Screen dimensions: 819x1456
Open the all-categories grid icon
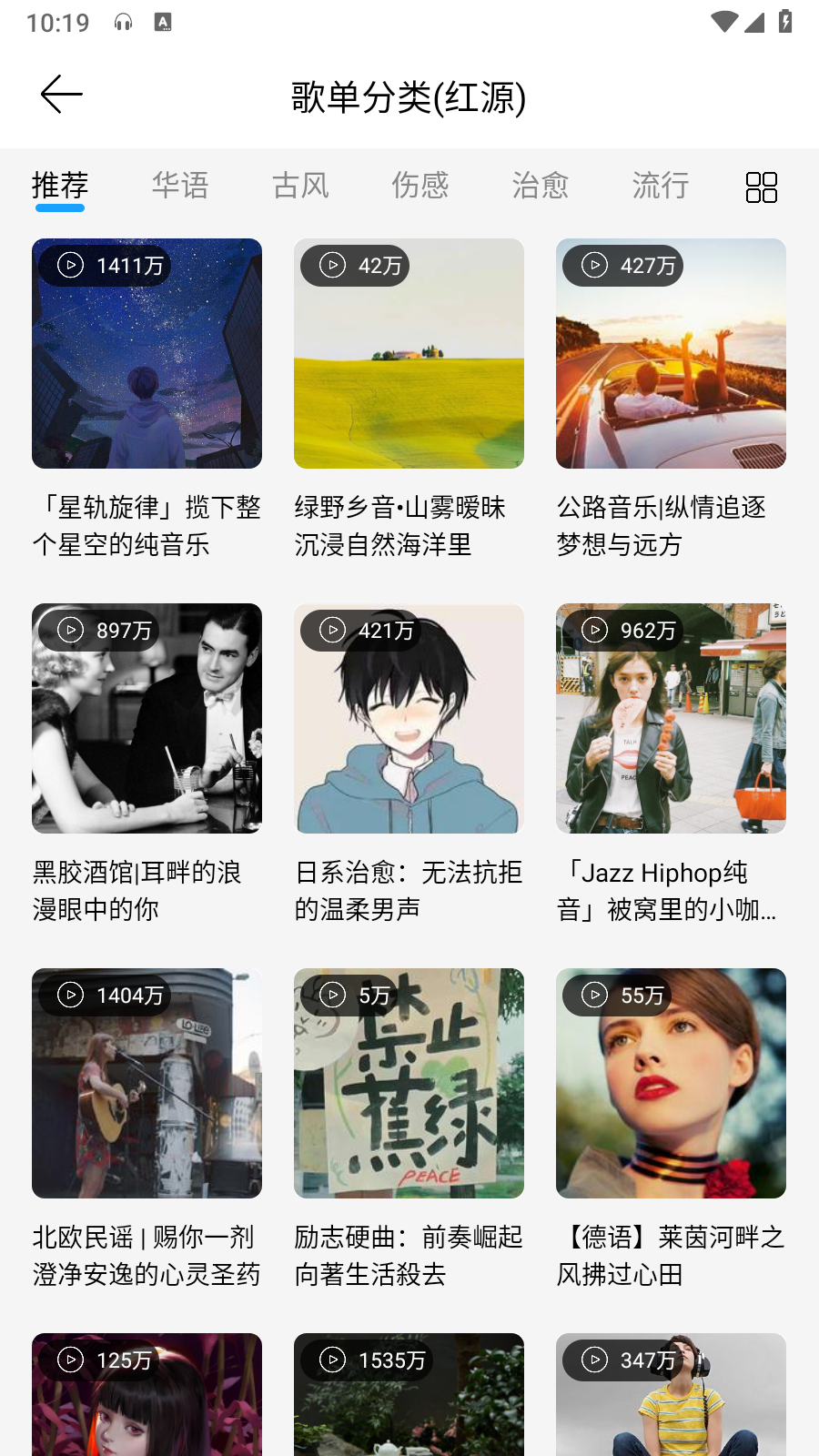761,187
